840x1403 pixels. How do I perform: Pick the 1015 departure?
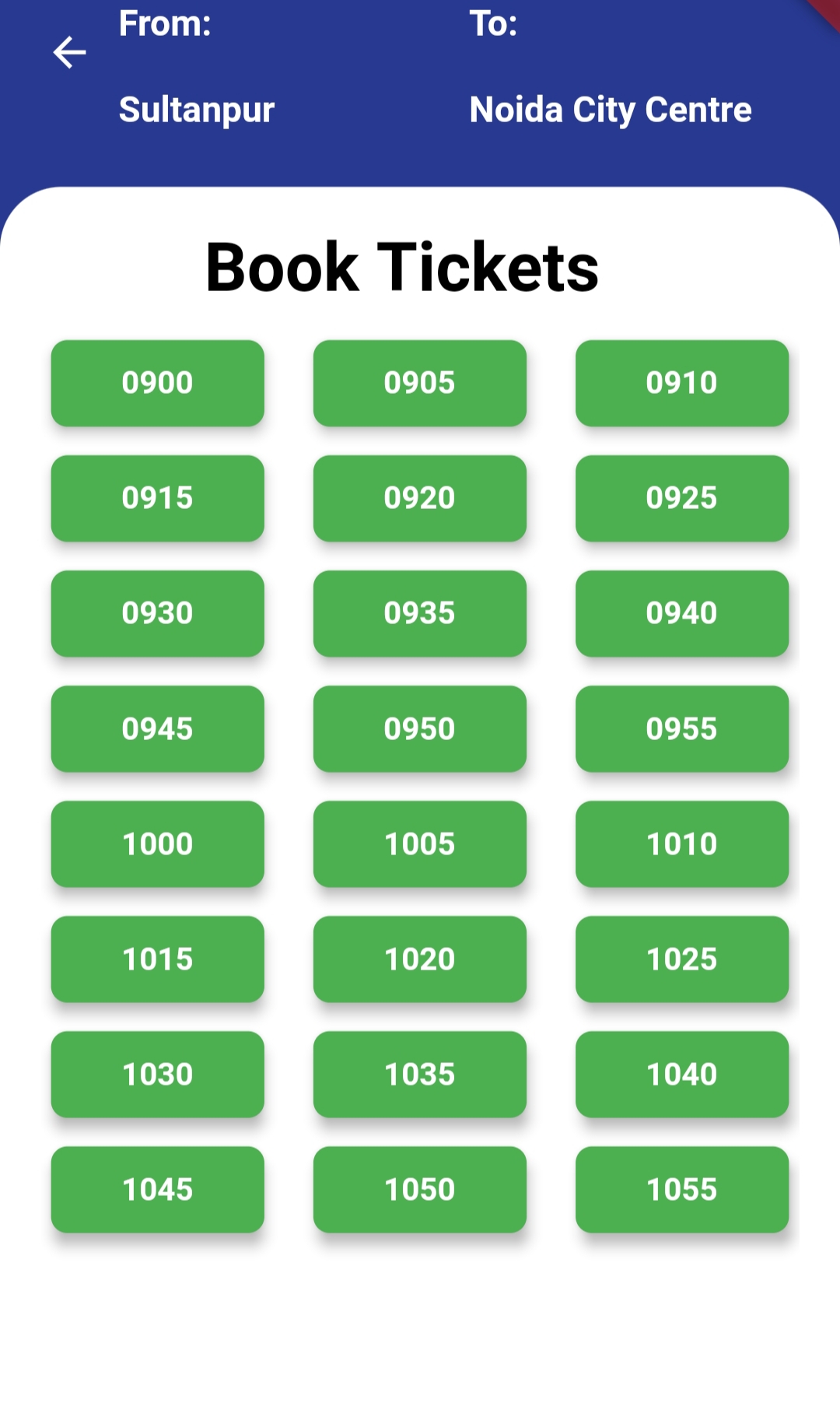tap(157, 959)
